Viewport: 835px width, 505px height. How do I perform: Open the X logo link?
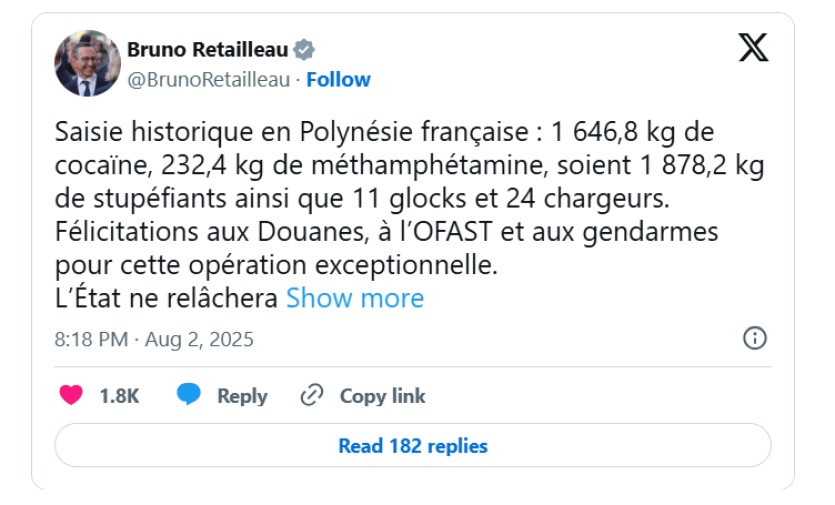(753, 47)
